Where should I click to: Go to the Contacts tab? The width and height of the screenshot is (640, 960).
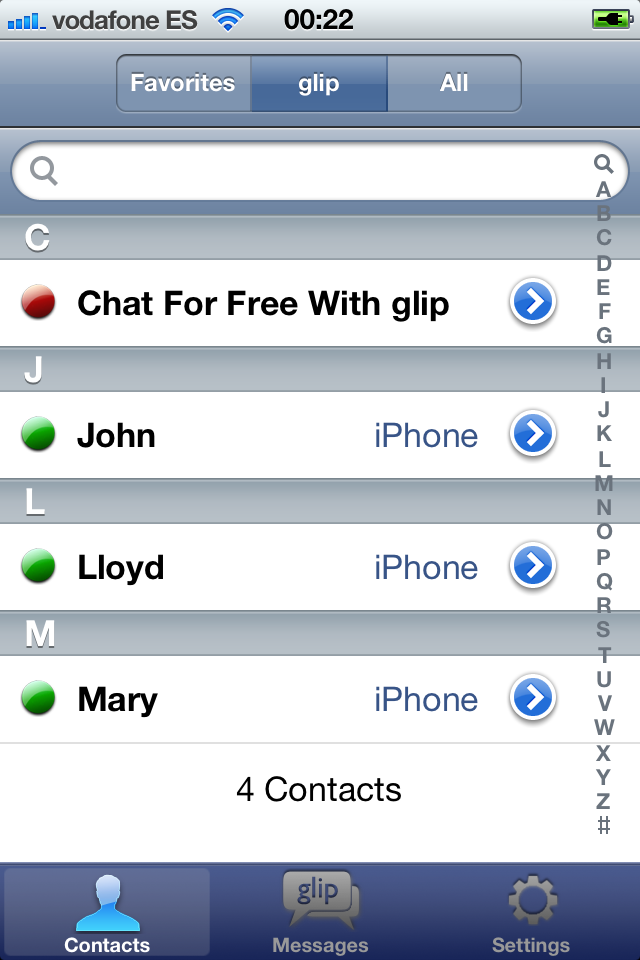point(107,913)
